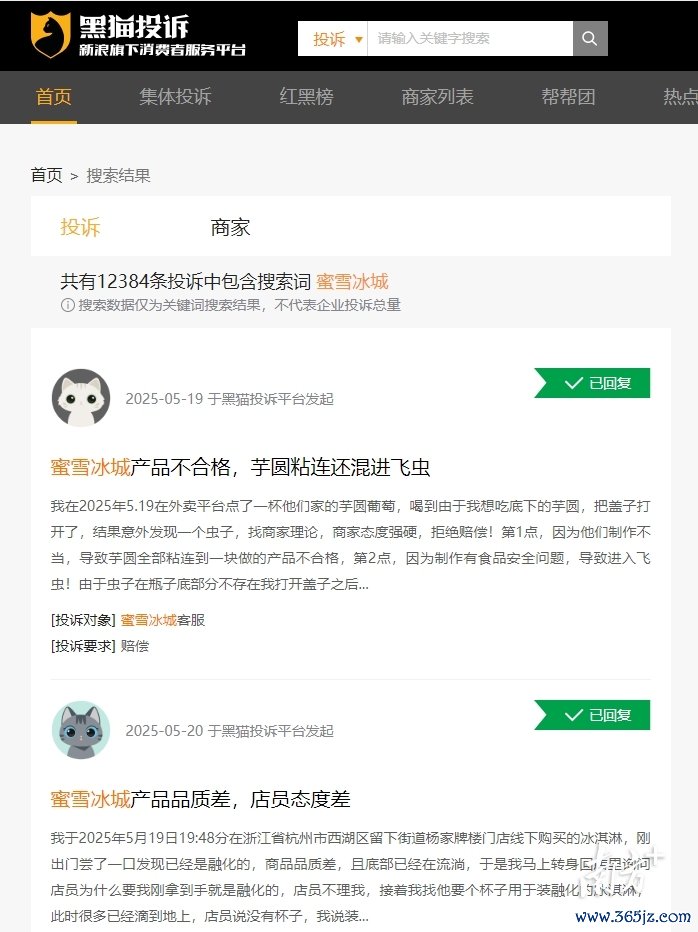Viewport: 698px width, 932px height.
Task: Focus the keyword search input field
Action: pos(470,39)
